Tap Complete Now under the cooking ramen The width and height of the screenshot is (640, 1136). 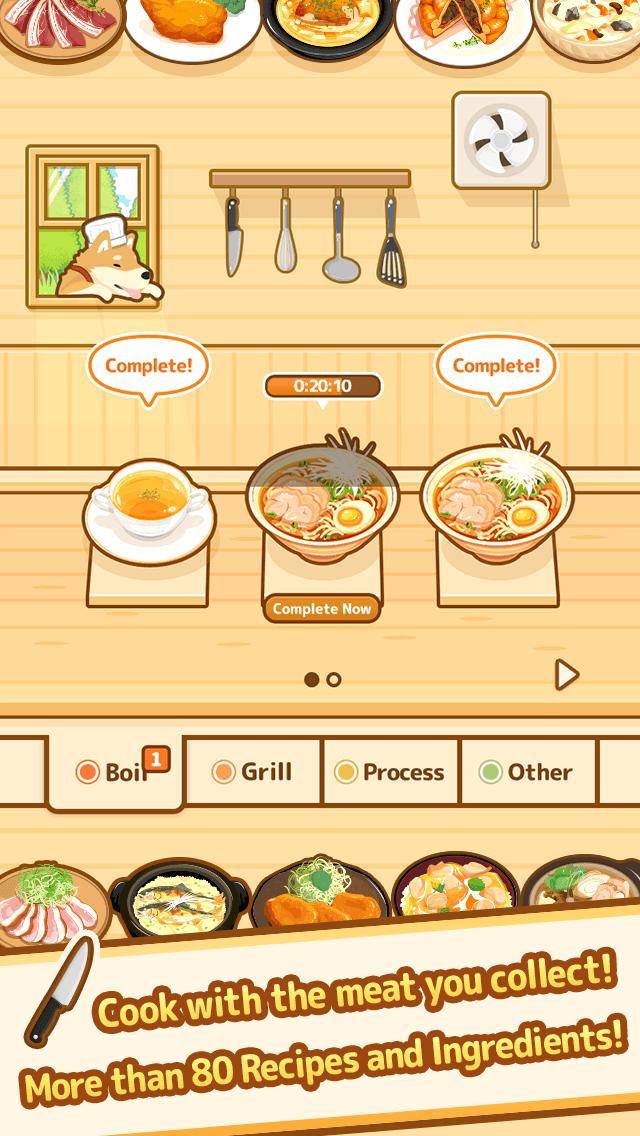(x=322, y=608)
